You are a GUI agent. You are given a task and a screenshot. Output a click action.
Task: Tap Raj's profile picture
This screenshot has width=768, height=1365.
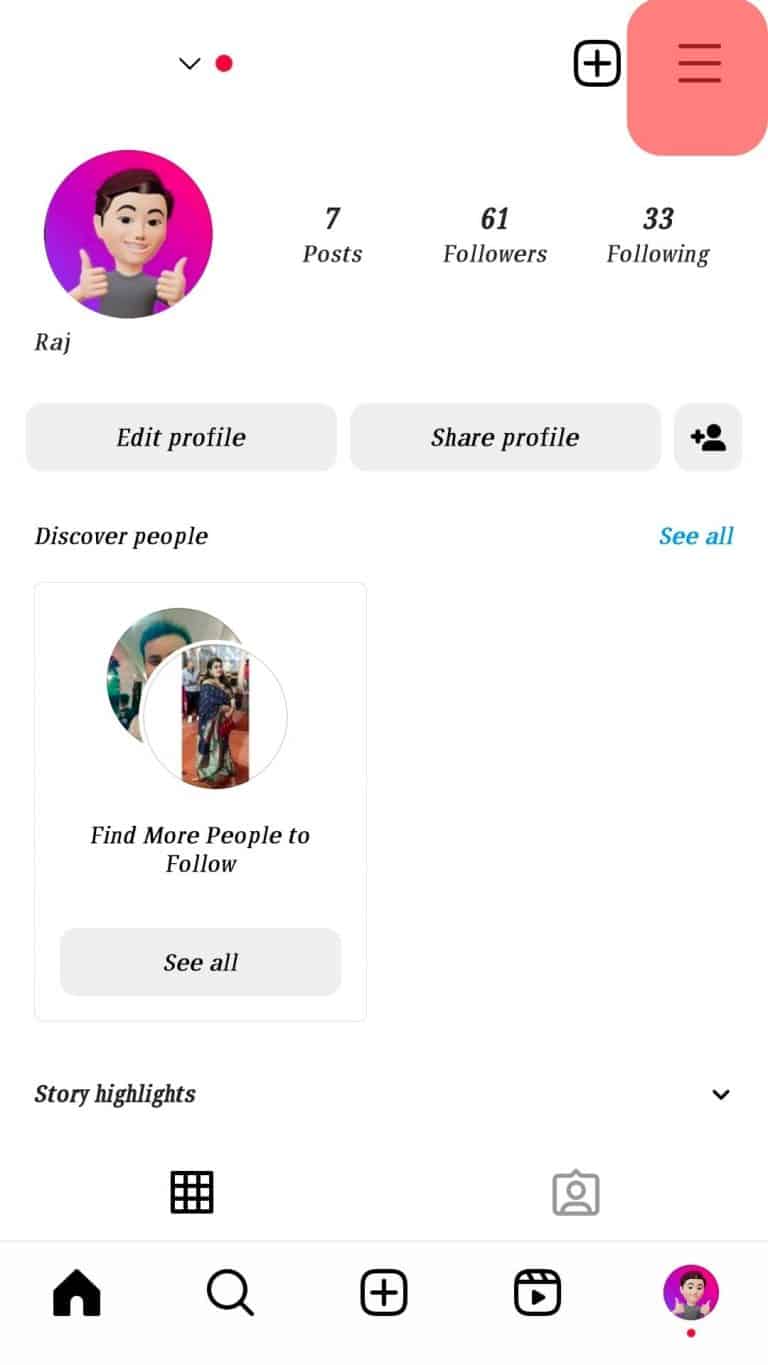click(x=128, y=234)
